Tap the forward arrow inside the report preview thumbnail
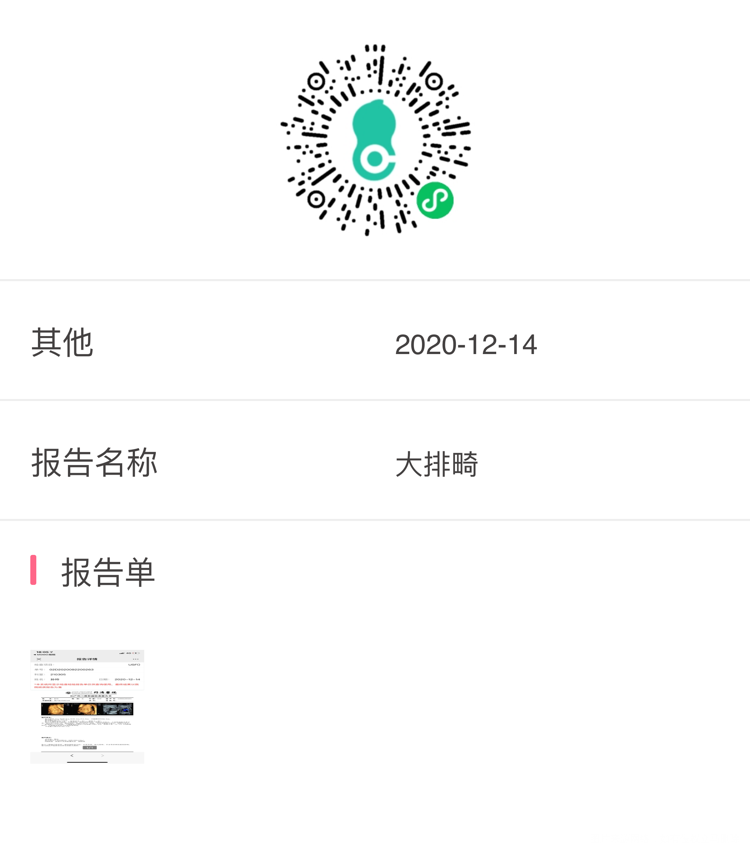 click(103, 755)
